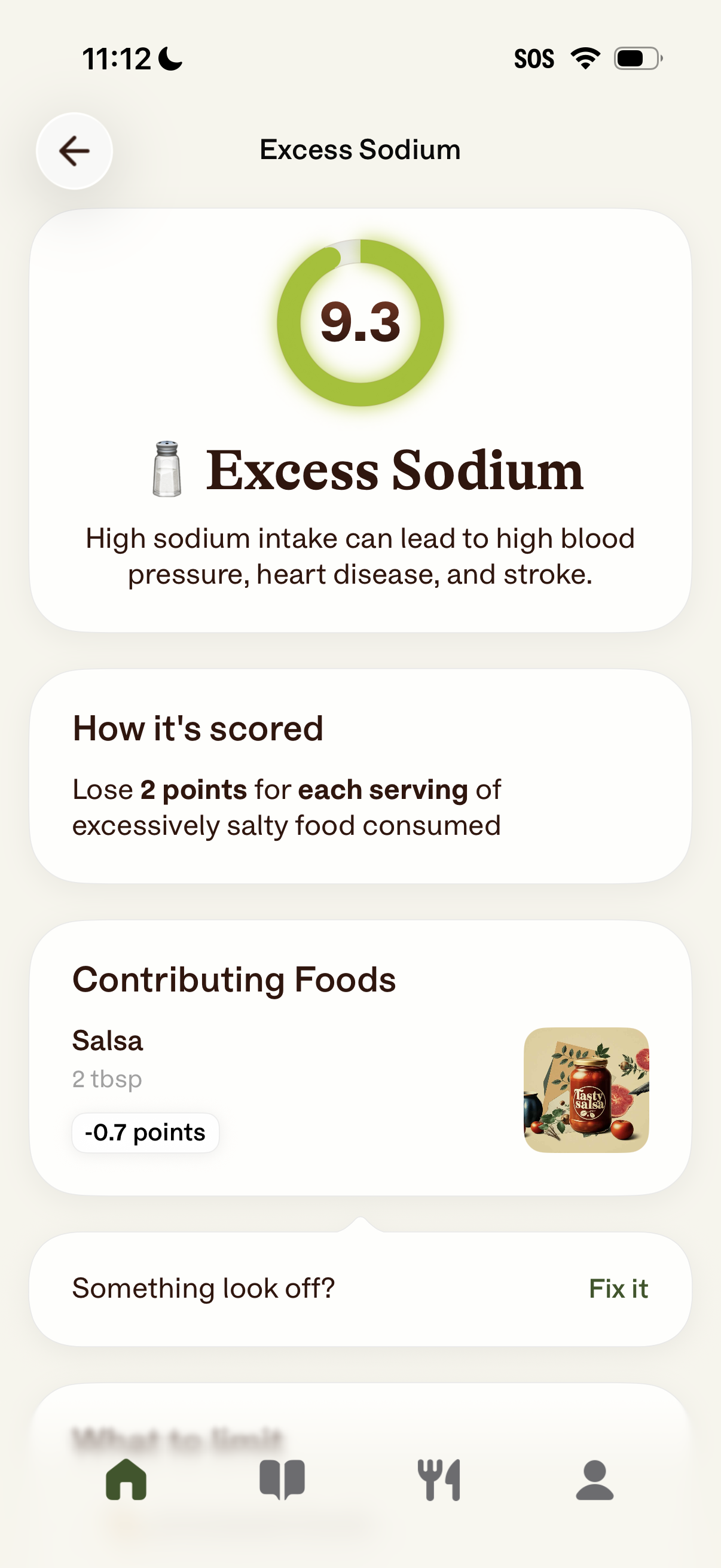Image resolution: width=721 pixels, height=1568 pixels.
Task: Switch to the Excess Sodium header title
Action: pyautogui.click(x=360, y=150)
